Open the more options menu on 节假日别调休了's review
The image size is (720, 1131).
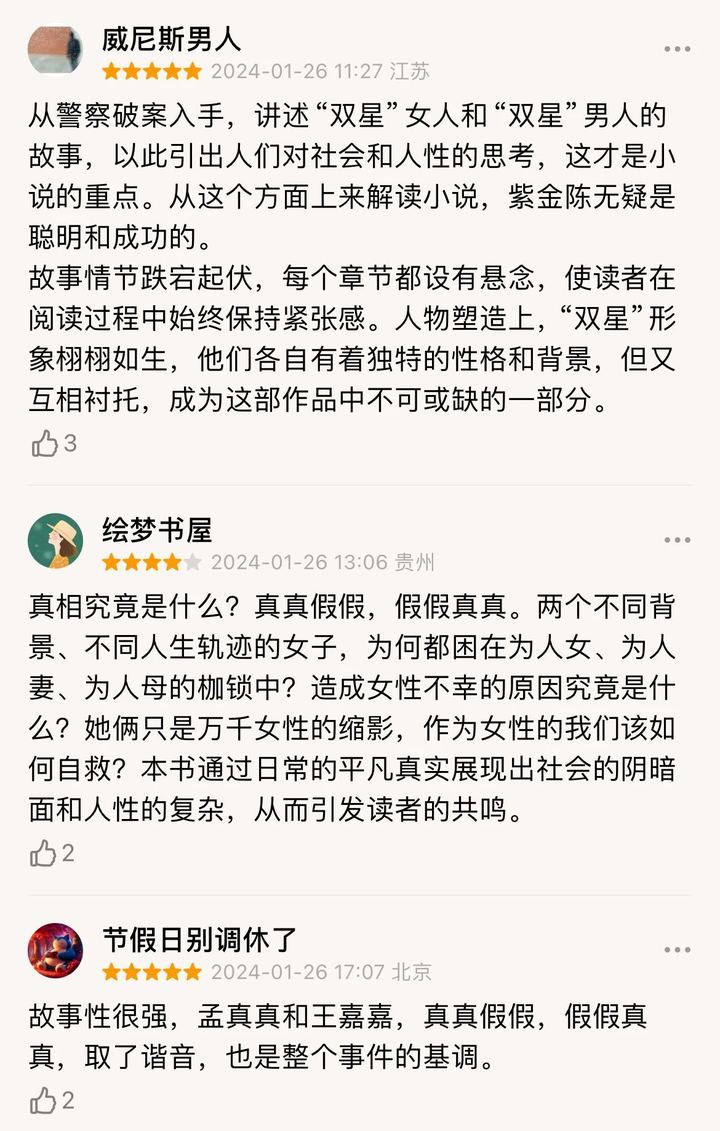677,950
